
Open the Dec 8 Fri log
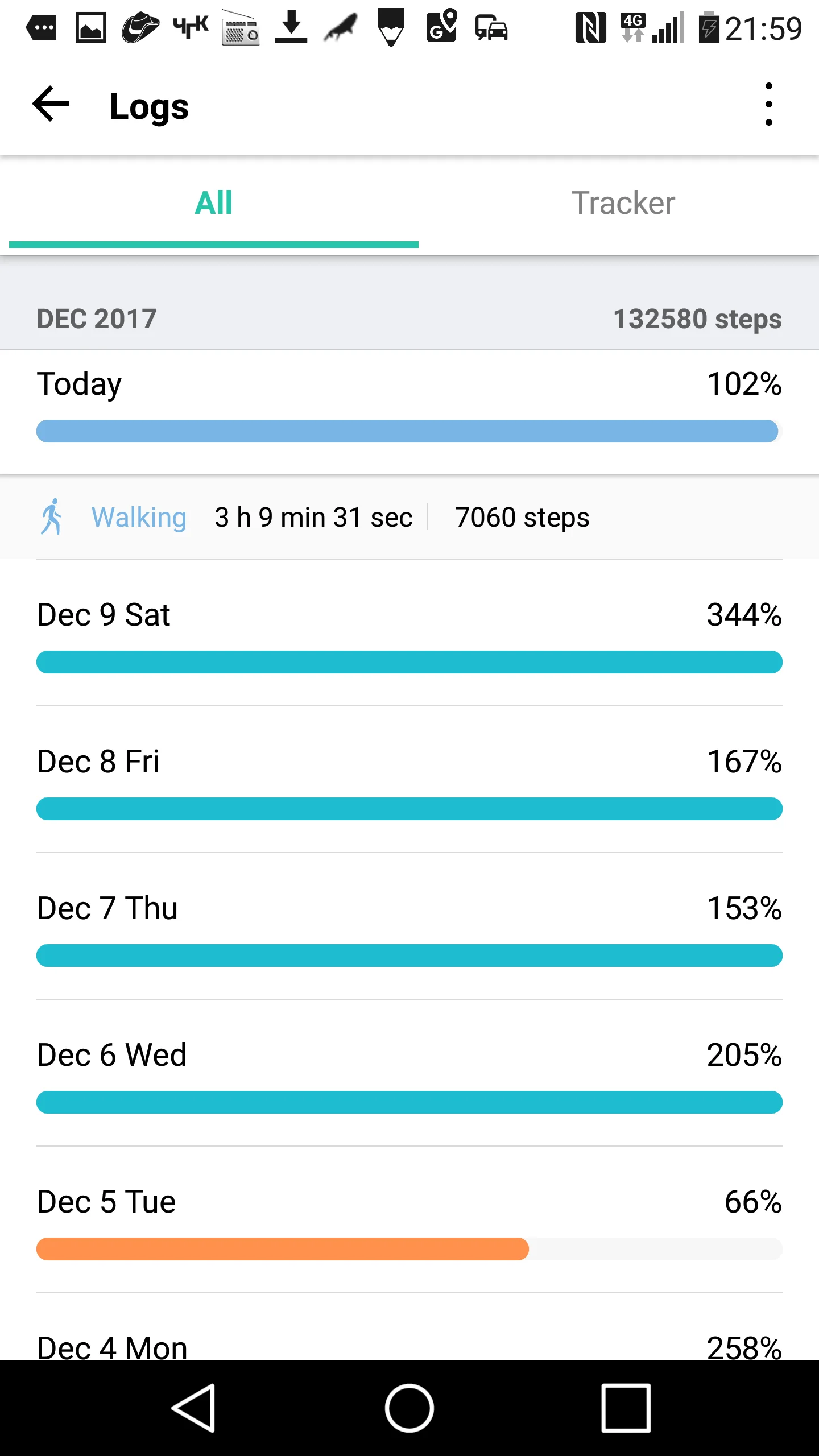(x=409, y=781)
